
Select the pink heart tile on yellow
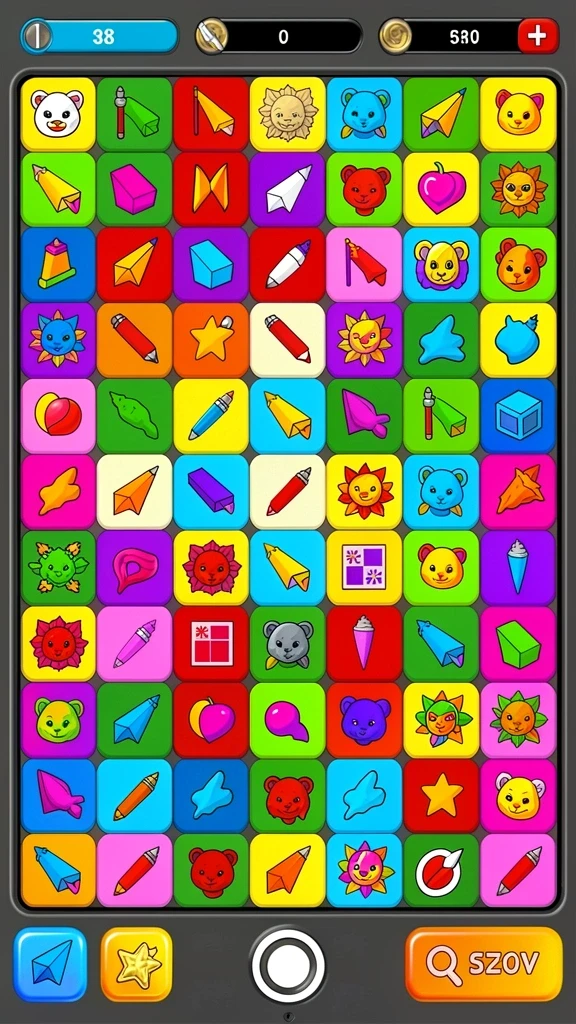tap(441, 189)
